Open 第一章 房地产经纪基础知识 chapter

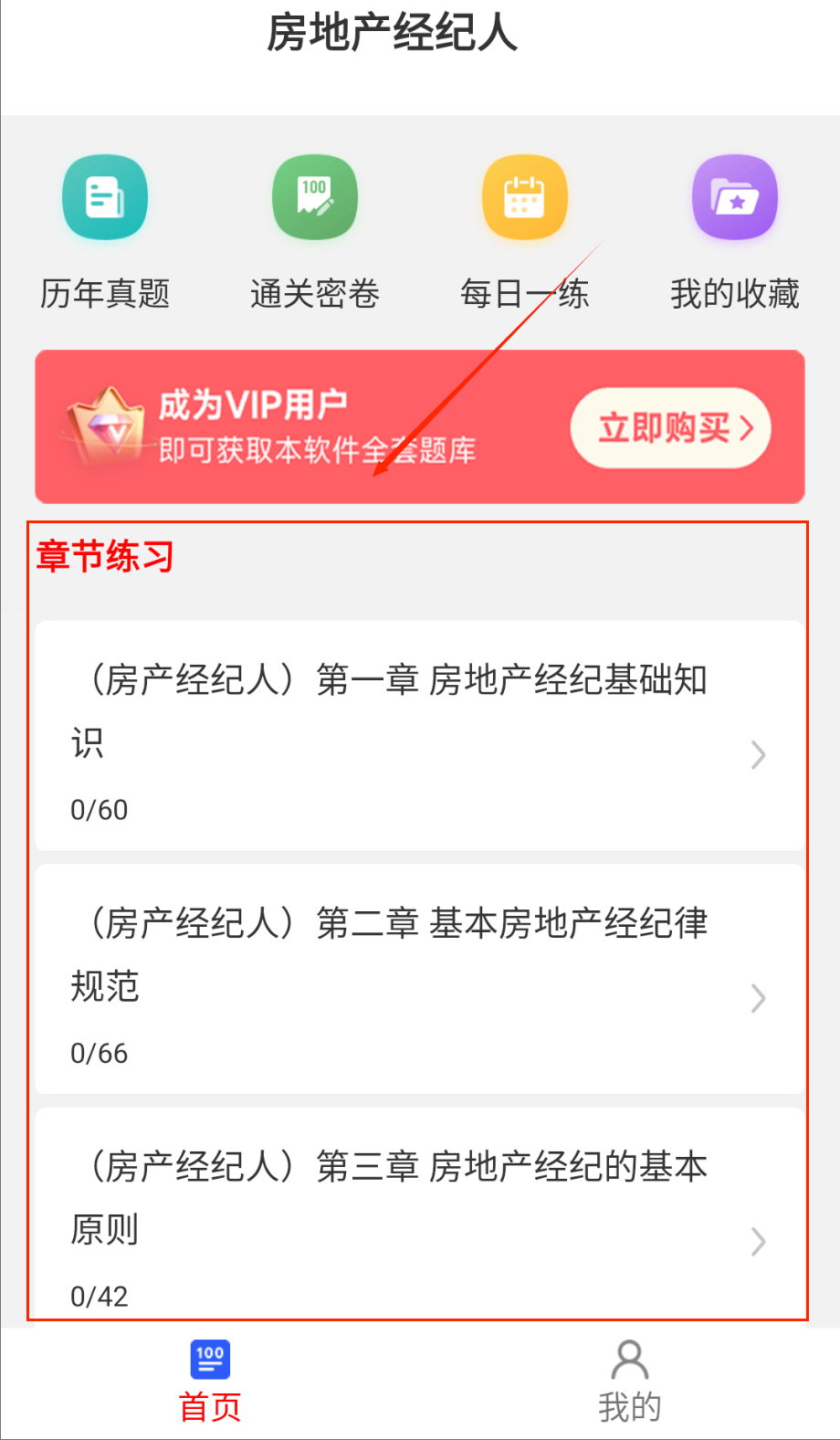click(x=420, y=736)
